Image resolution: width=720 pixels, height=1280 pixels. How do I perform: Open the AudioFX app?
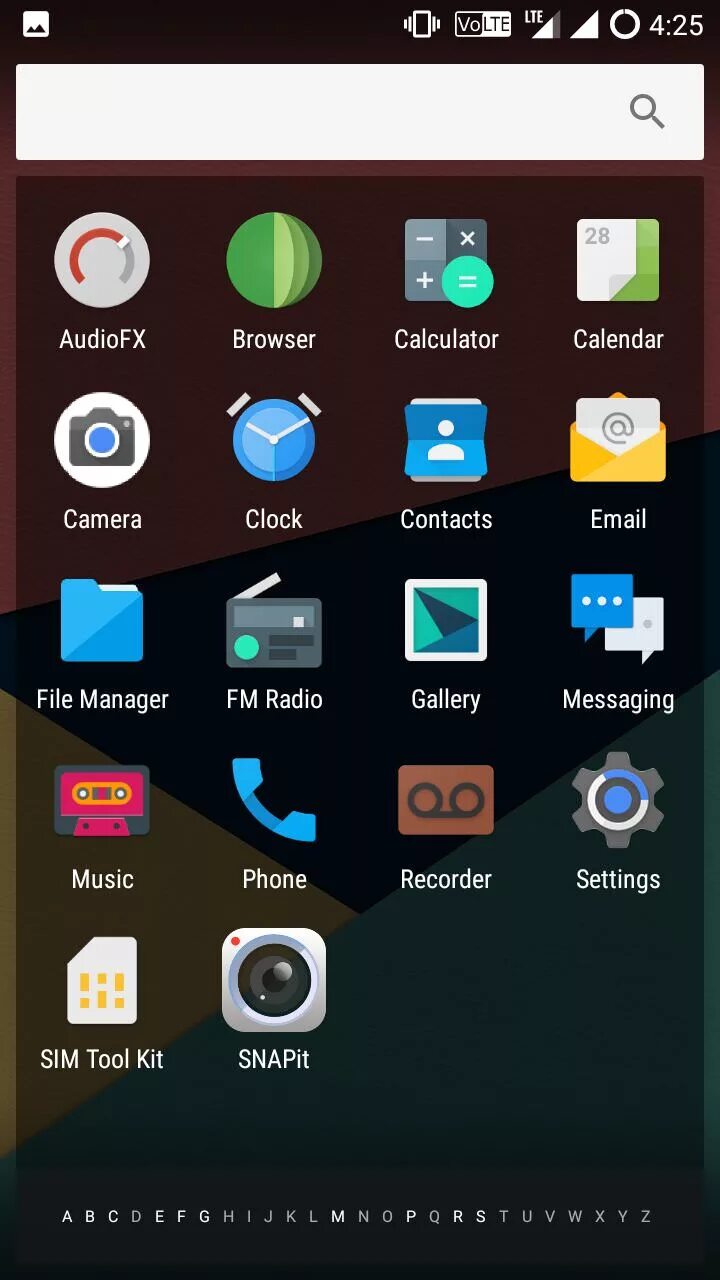point(102,261)
